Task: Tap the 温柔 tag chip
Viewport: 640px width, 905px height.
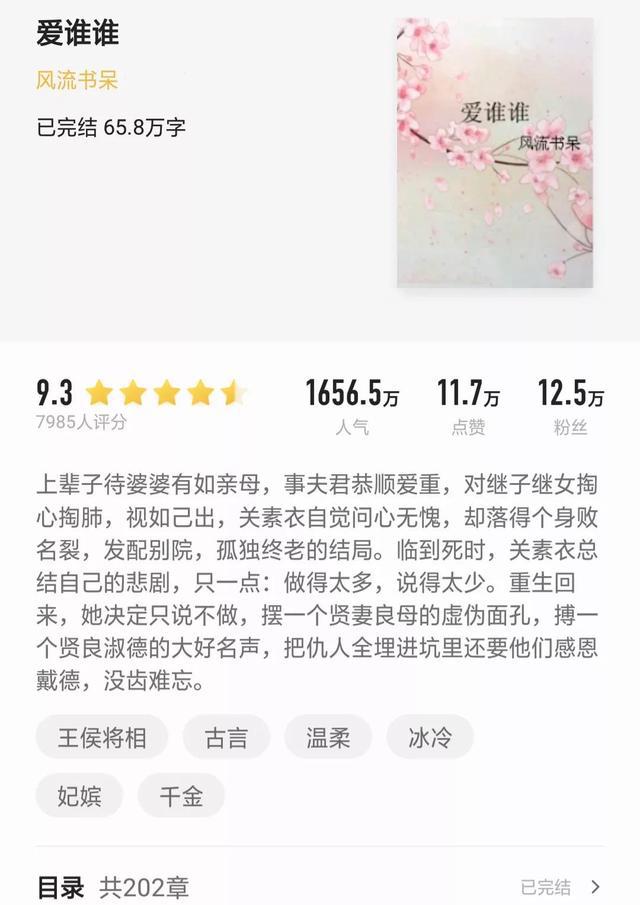Action: point(328,738)
